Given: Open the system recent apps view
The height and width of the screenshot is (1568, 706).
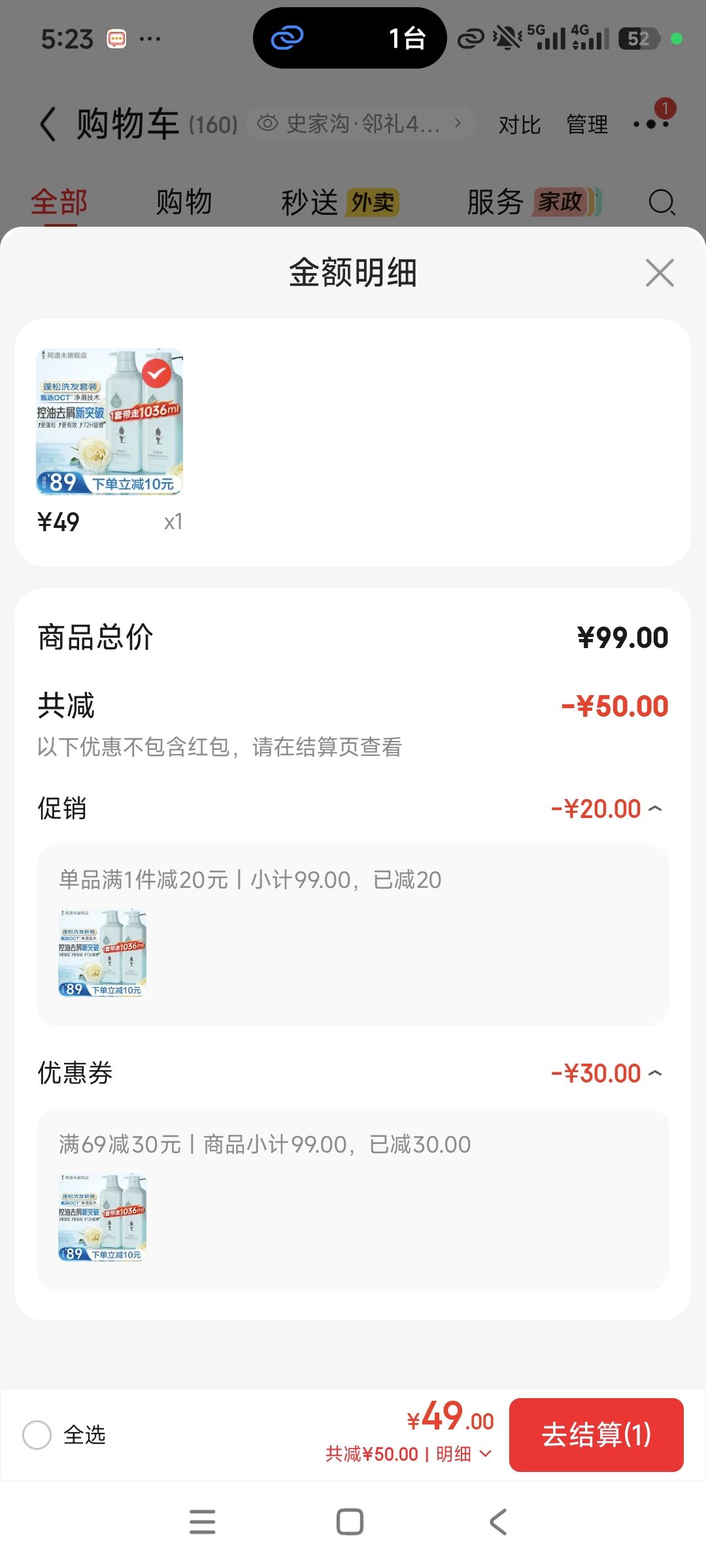Looking at the screenshot, I should point(202,1522).
